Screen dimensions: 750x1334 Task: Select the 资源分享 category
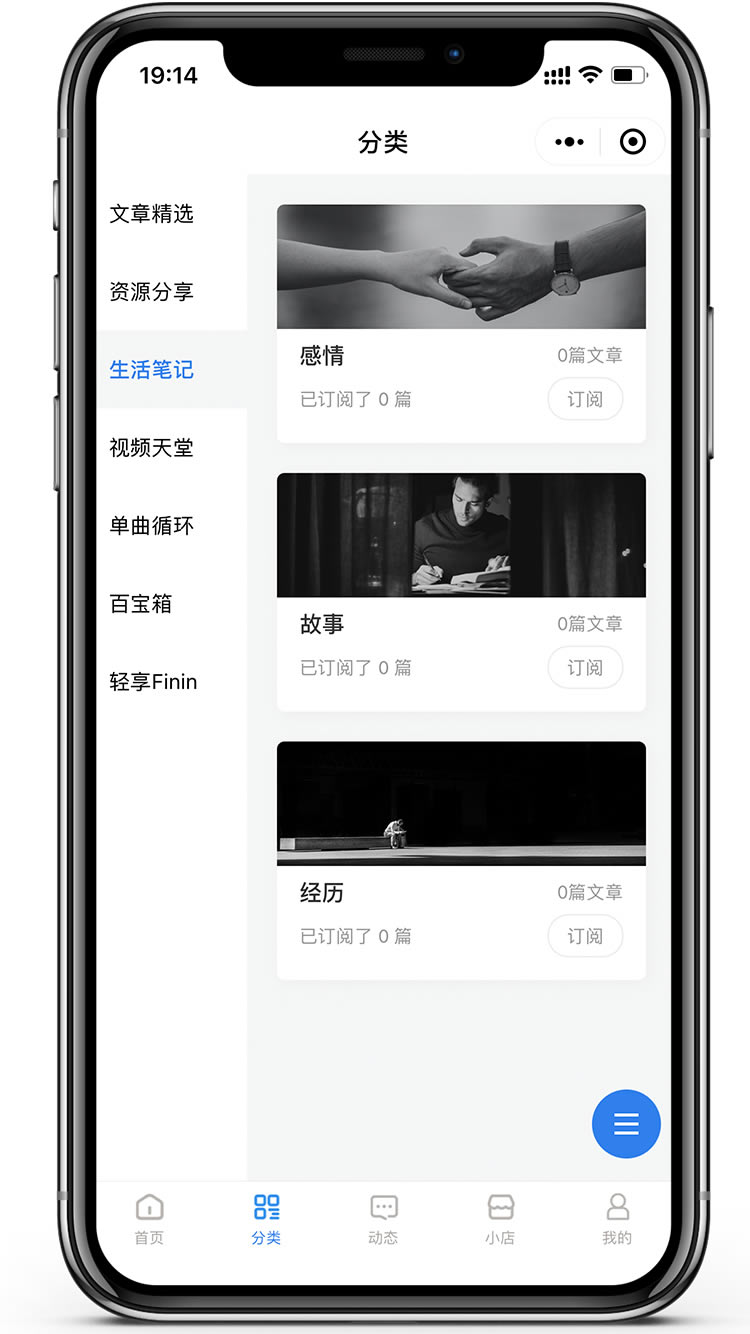click(x=152, y=292)
